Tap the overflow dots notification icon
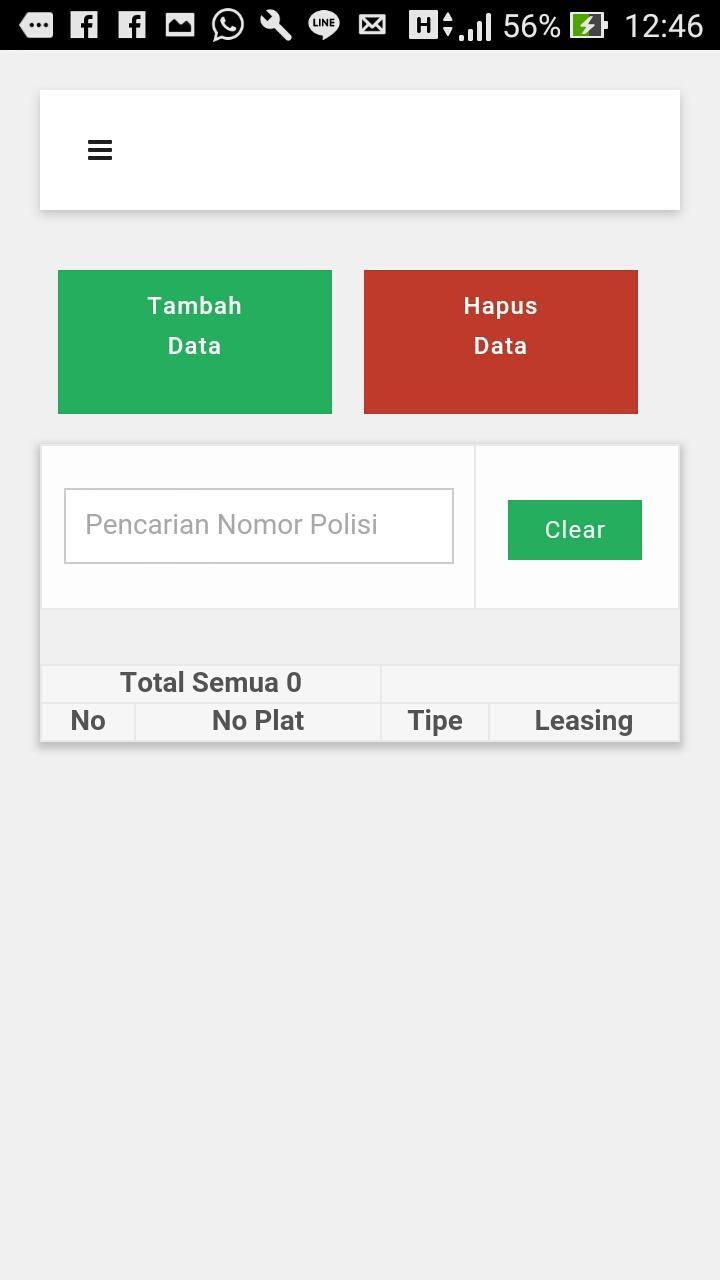 click(36, 25)
